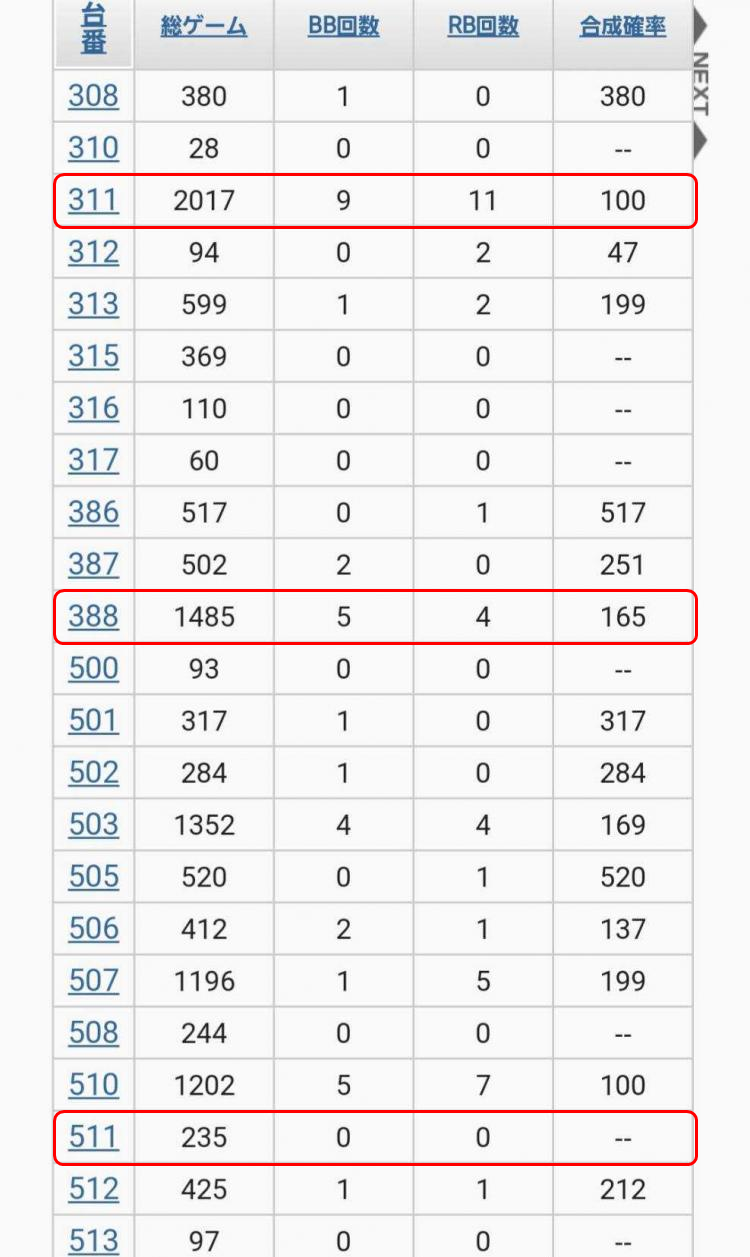Sort by 台番 column header

pyautogui.click(x=93, y=30)
